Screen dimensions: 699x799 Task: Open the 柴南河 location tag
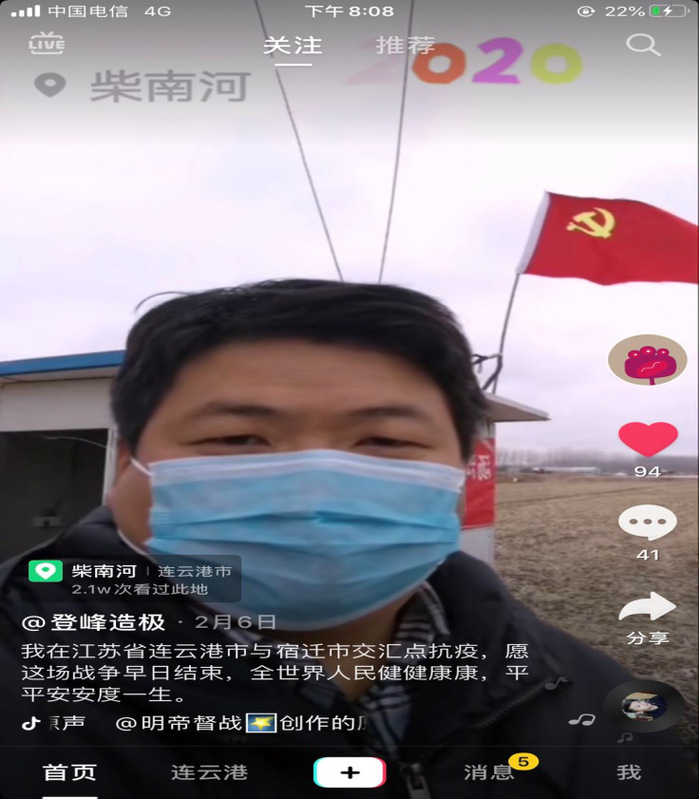134,571
